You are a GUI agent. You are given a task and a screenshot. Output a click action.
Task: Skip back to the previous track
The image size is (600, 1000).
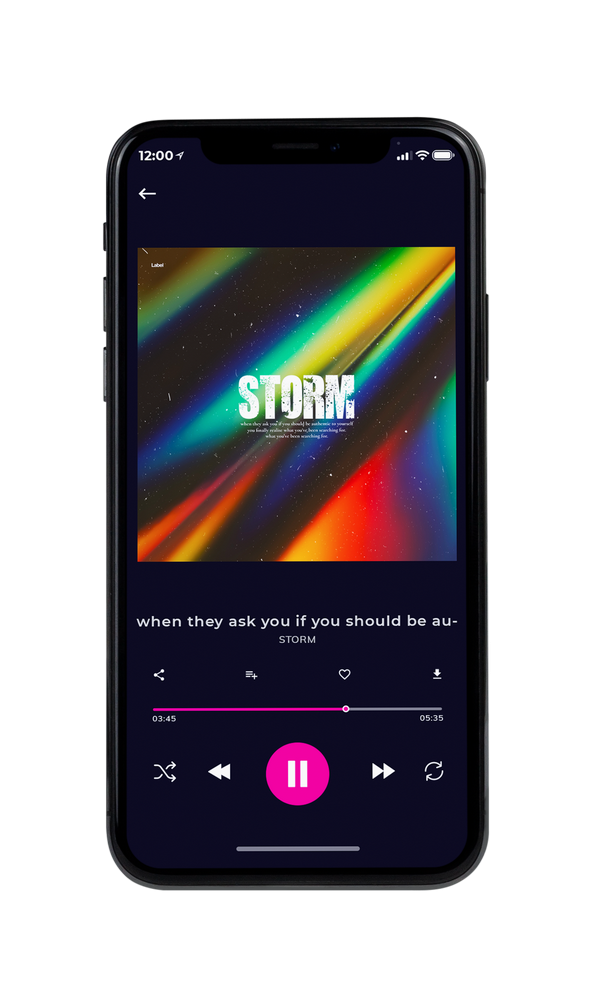click(x=219, y=772)
